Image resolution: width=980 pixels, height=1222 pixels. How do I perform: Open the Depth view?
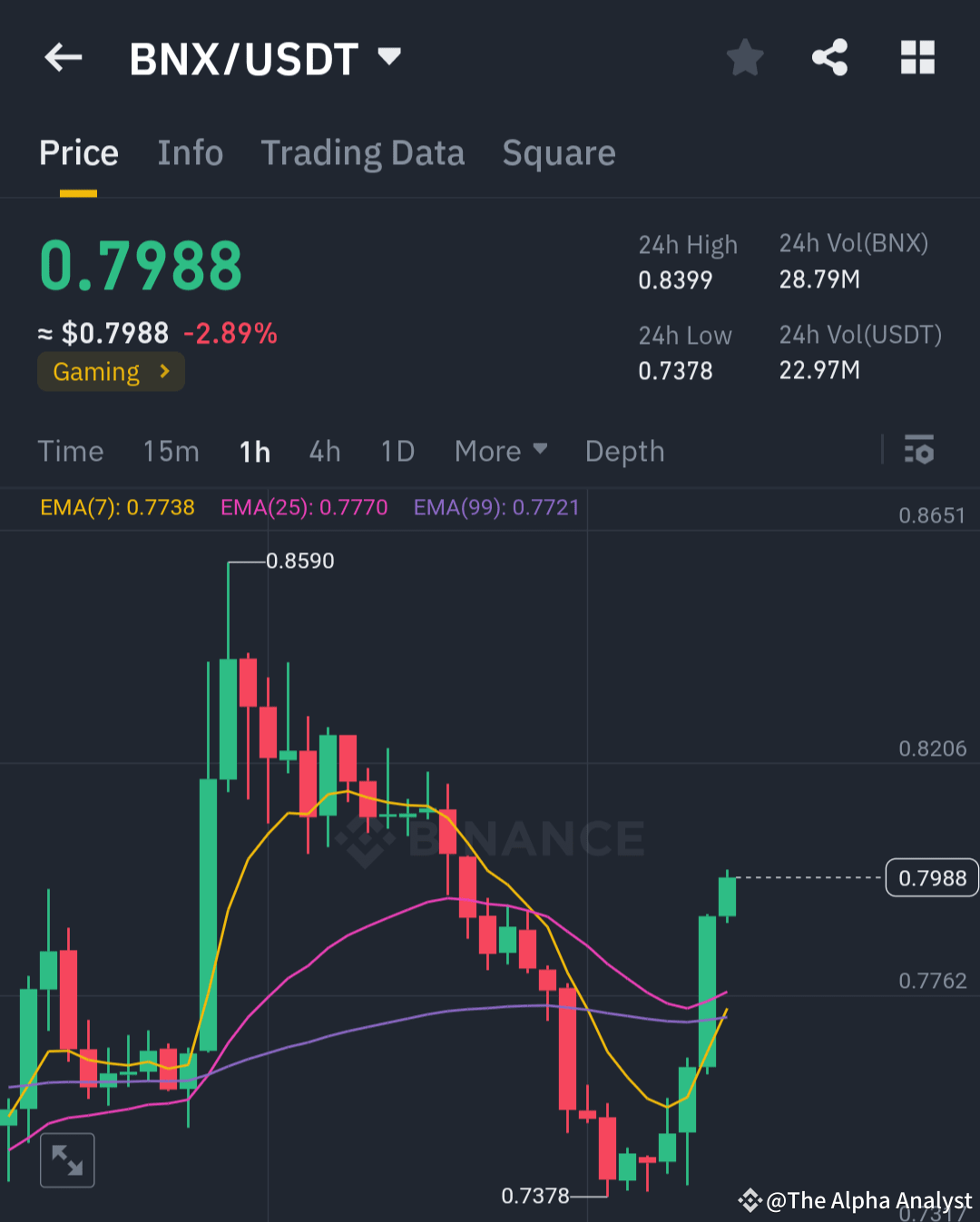point(624,451)
